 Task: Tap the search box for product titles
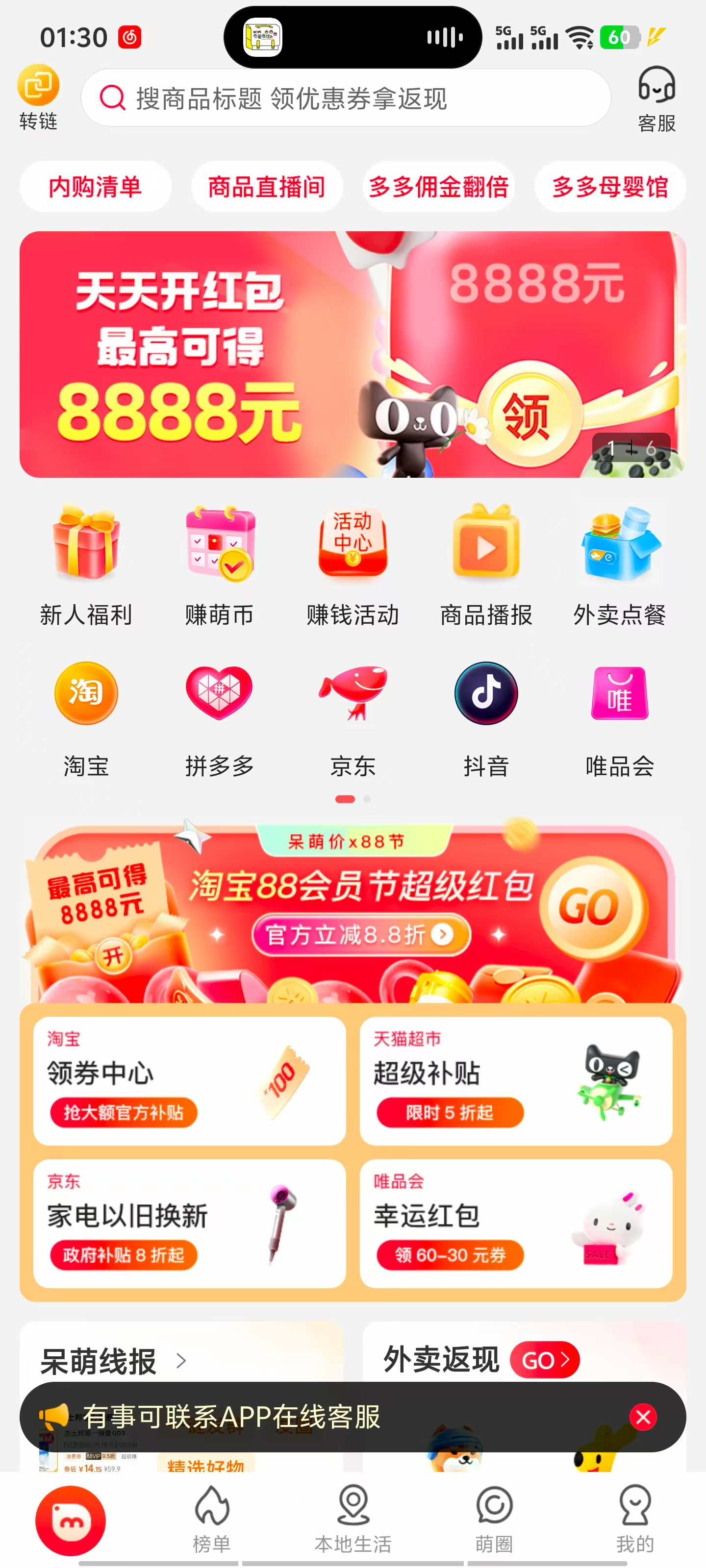coord(345,98)
